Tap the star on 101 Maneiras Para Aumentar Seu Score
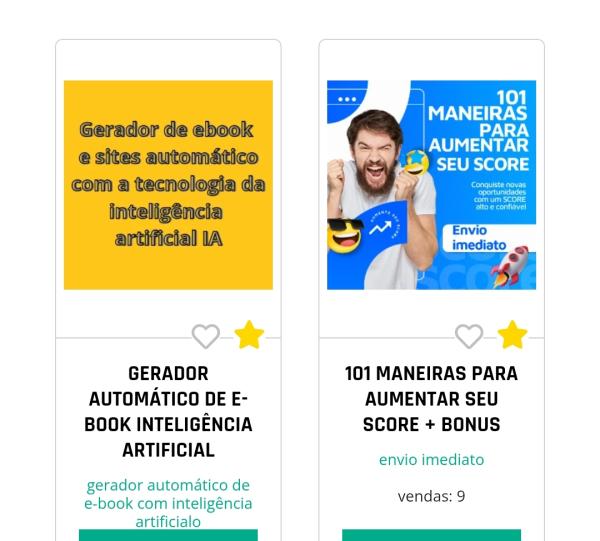The image size is (600, 541). [512, 335]
